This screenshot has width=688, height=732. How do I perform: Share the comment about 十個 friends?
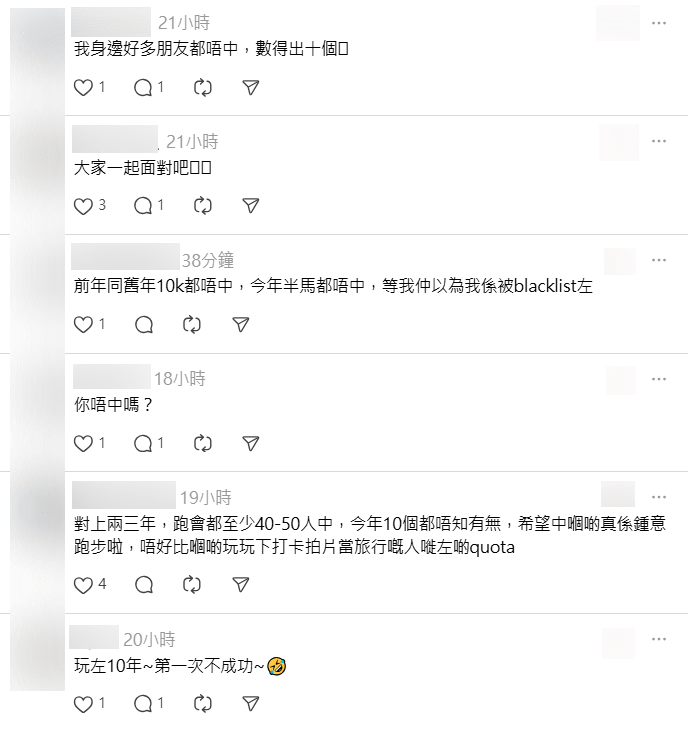pyautogui.click(x=251, y=88)
